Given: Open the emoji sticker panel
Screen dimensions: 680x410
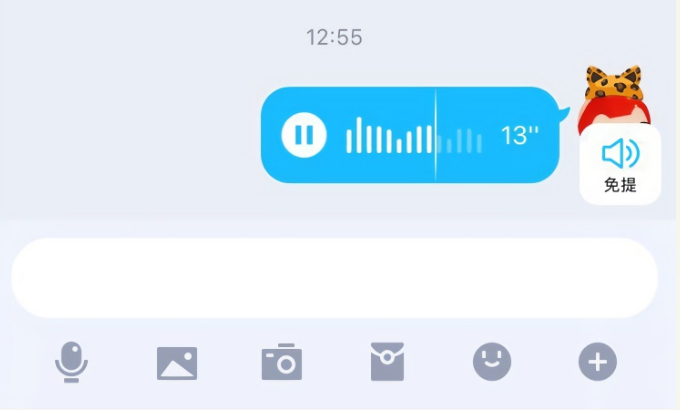Looking at the screenshot, I should click(492, 361).
